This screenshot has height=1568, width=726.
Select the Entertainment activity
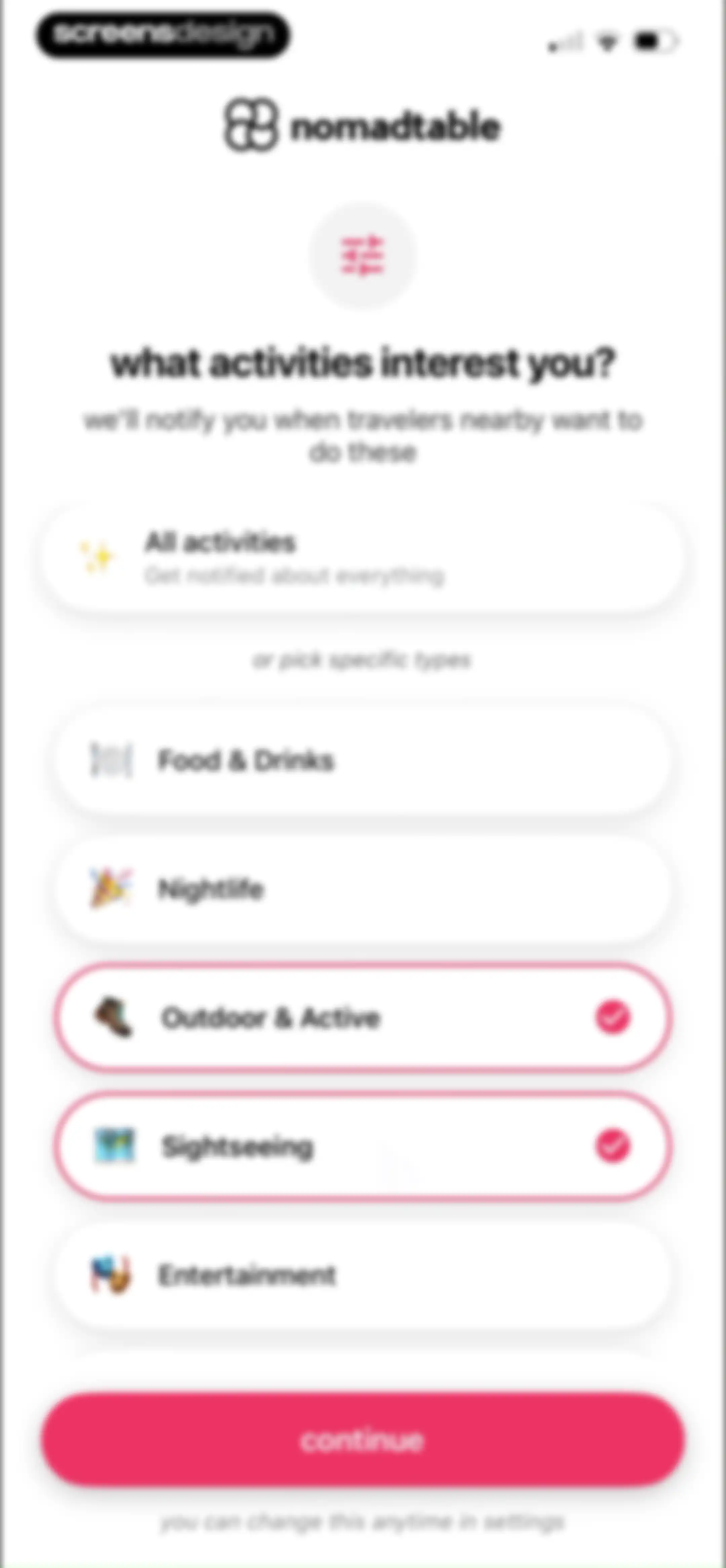[x=363, y=1275]
